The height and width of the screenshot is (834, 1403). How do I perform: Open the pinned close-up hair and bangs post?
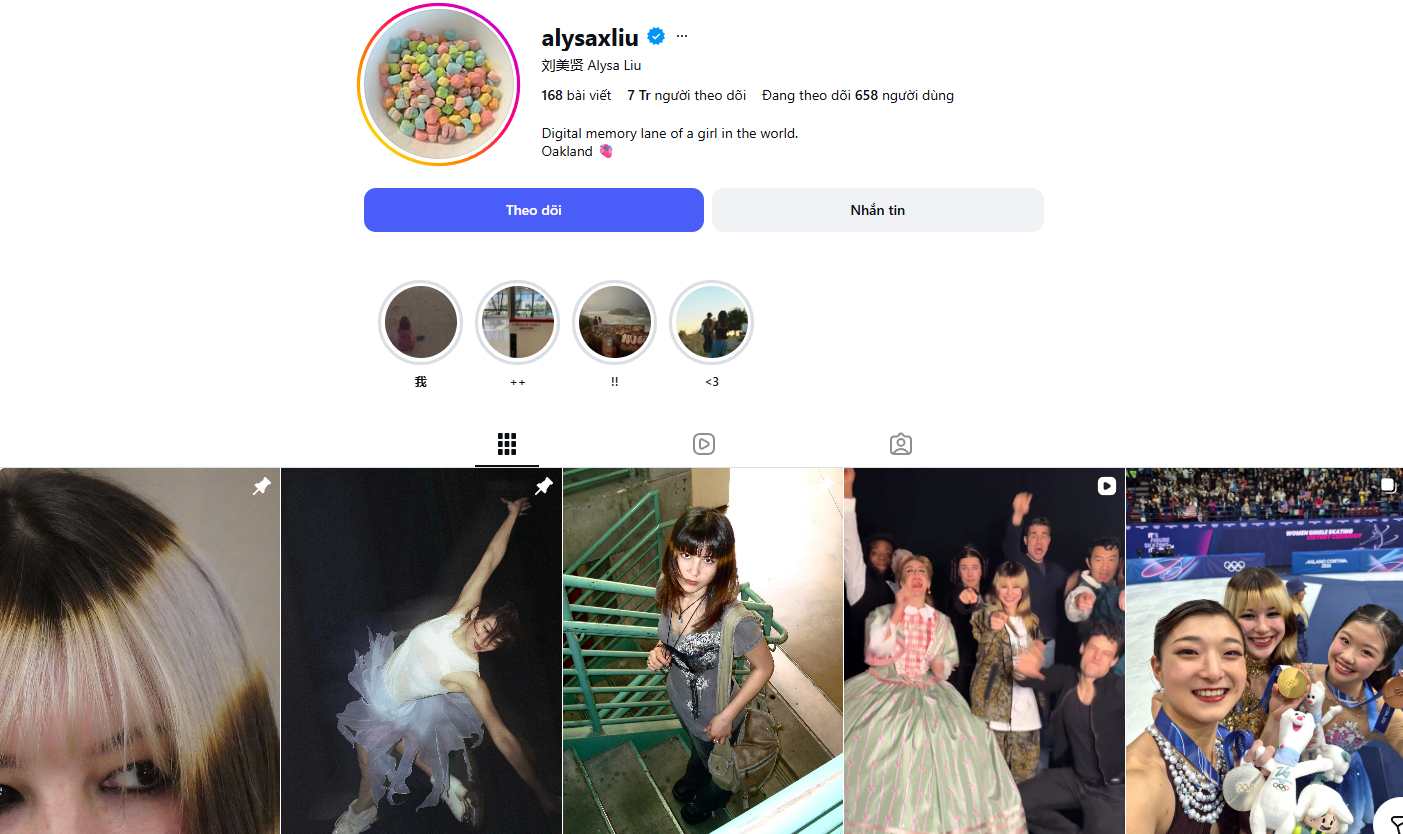pyautogui.click(x=140, y=650)
